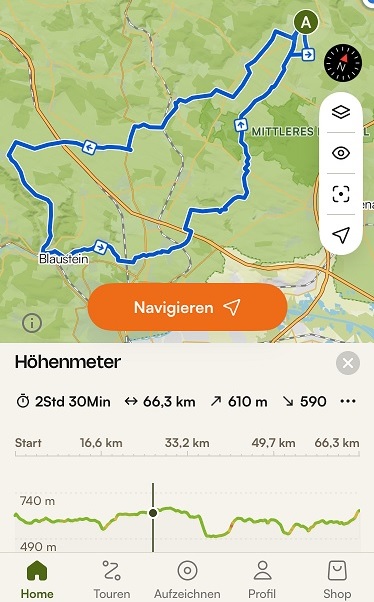The height and width of the screenshot is (602, 374).
Task: Open the map layers selector
Action: [x=341, y=112]
